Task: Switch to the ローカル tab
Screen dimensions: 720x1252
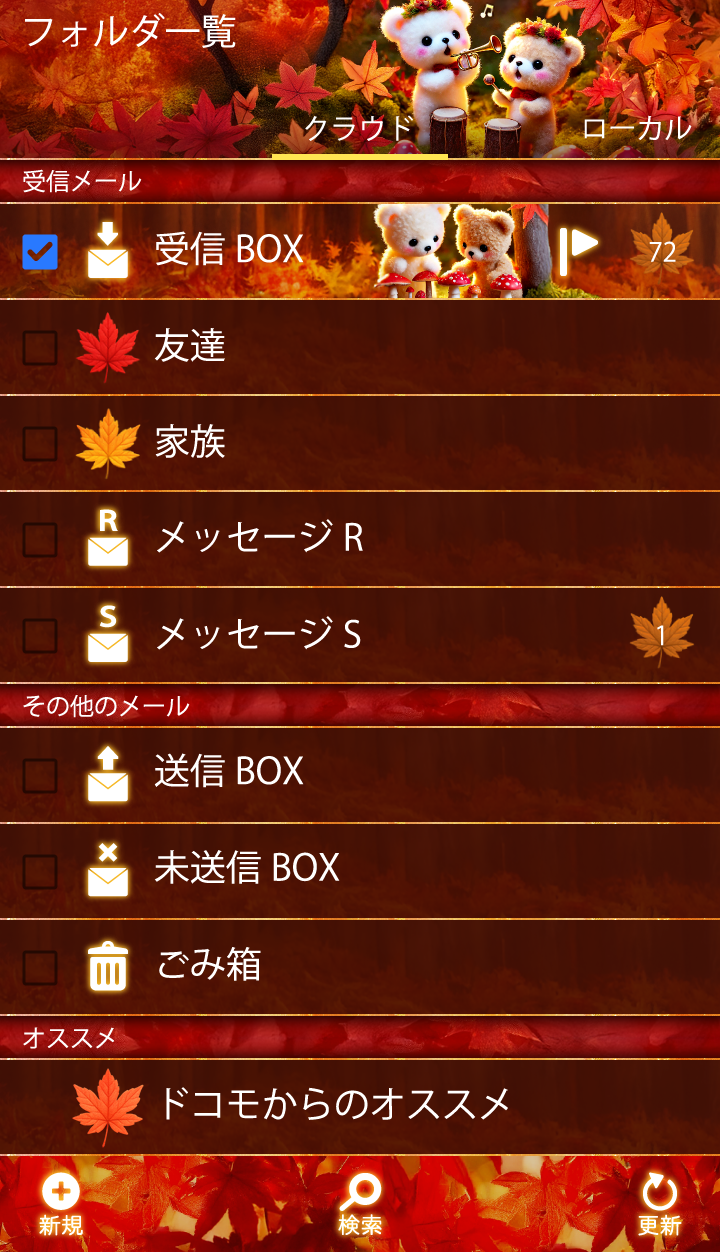Action: click(x=636, y=129)
